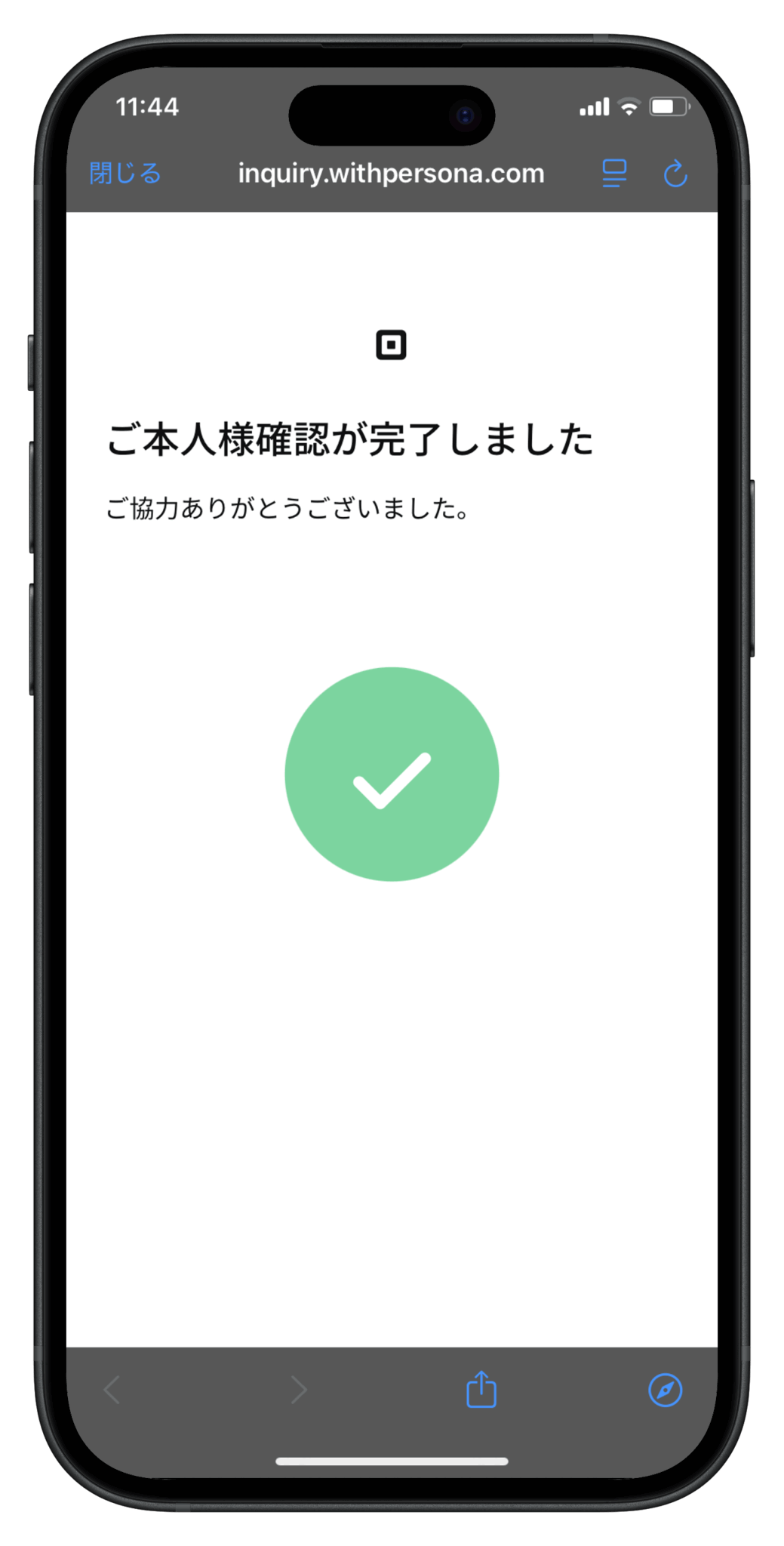The image size is (784, 1546).
Task: Reload the inquiry.withpersona.com page
Action: [675, 174]
